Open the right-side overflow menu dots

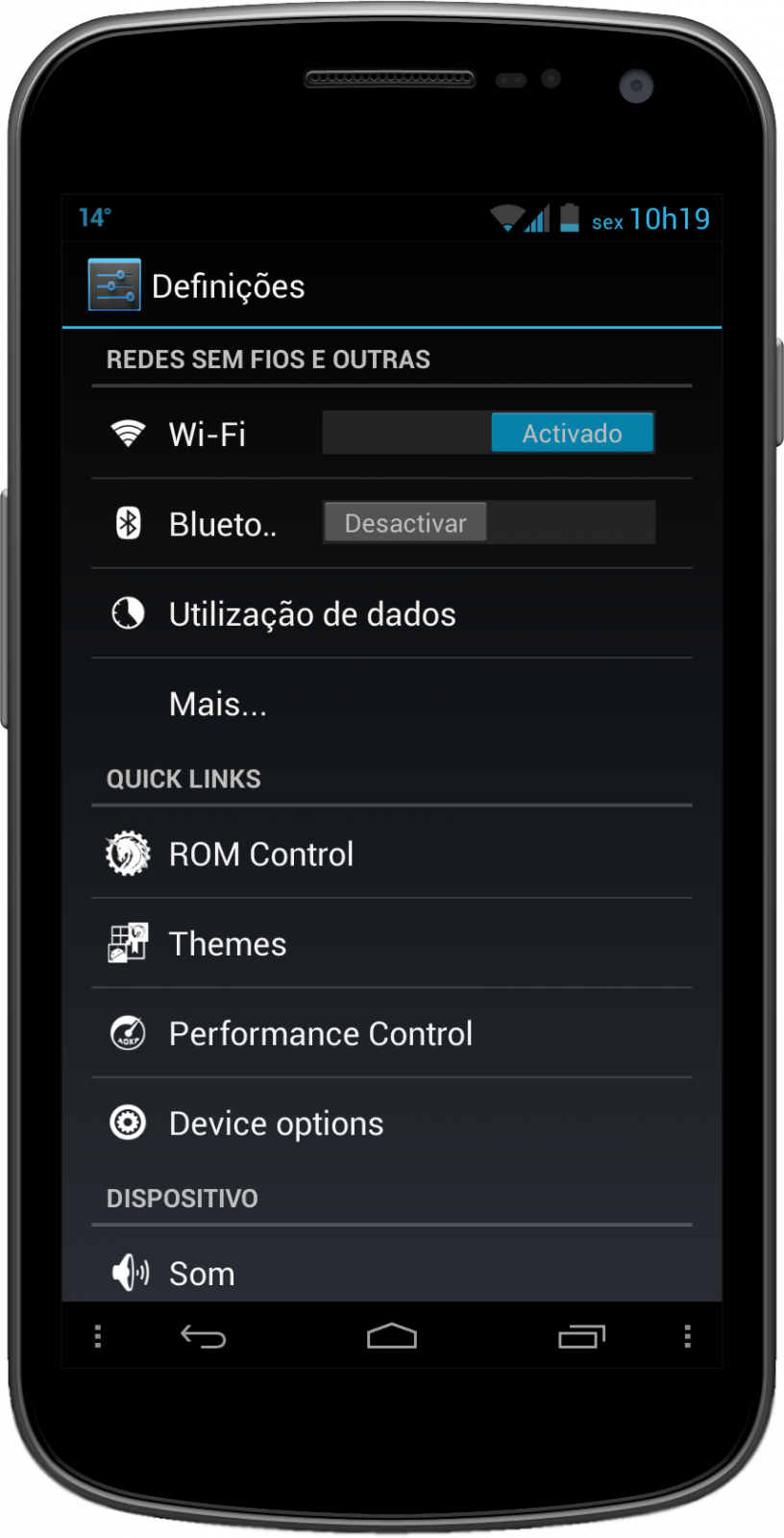(687, 1336)
